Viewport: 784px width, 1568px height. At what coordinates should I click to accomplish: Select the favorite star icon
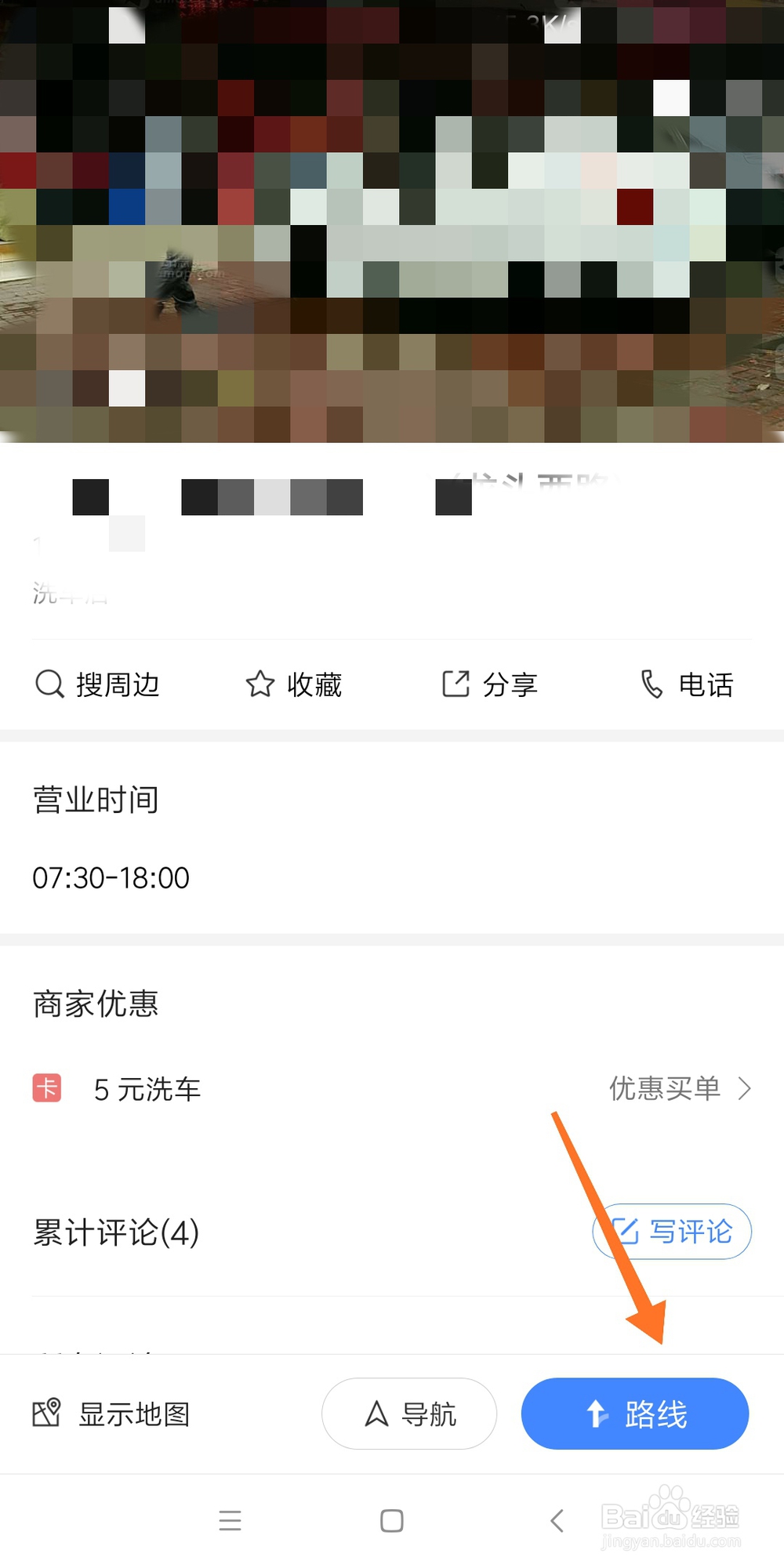pyautogui.click(x=260, y=684)
